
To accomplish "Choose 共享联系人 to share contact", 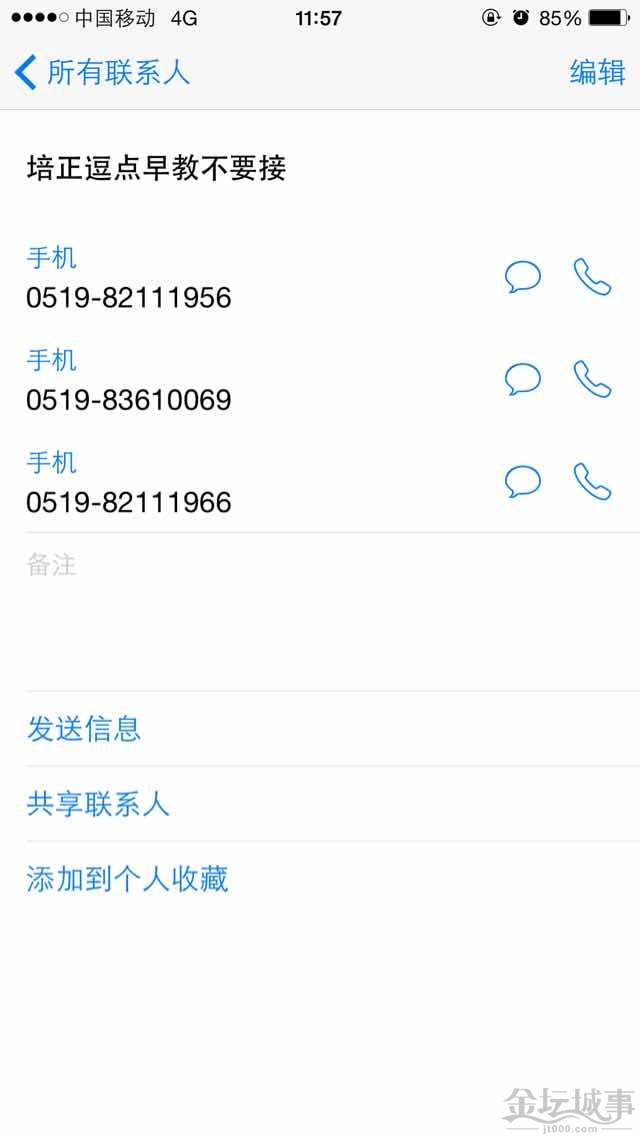I will pos(98,804).
